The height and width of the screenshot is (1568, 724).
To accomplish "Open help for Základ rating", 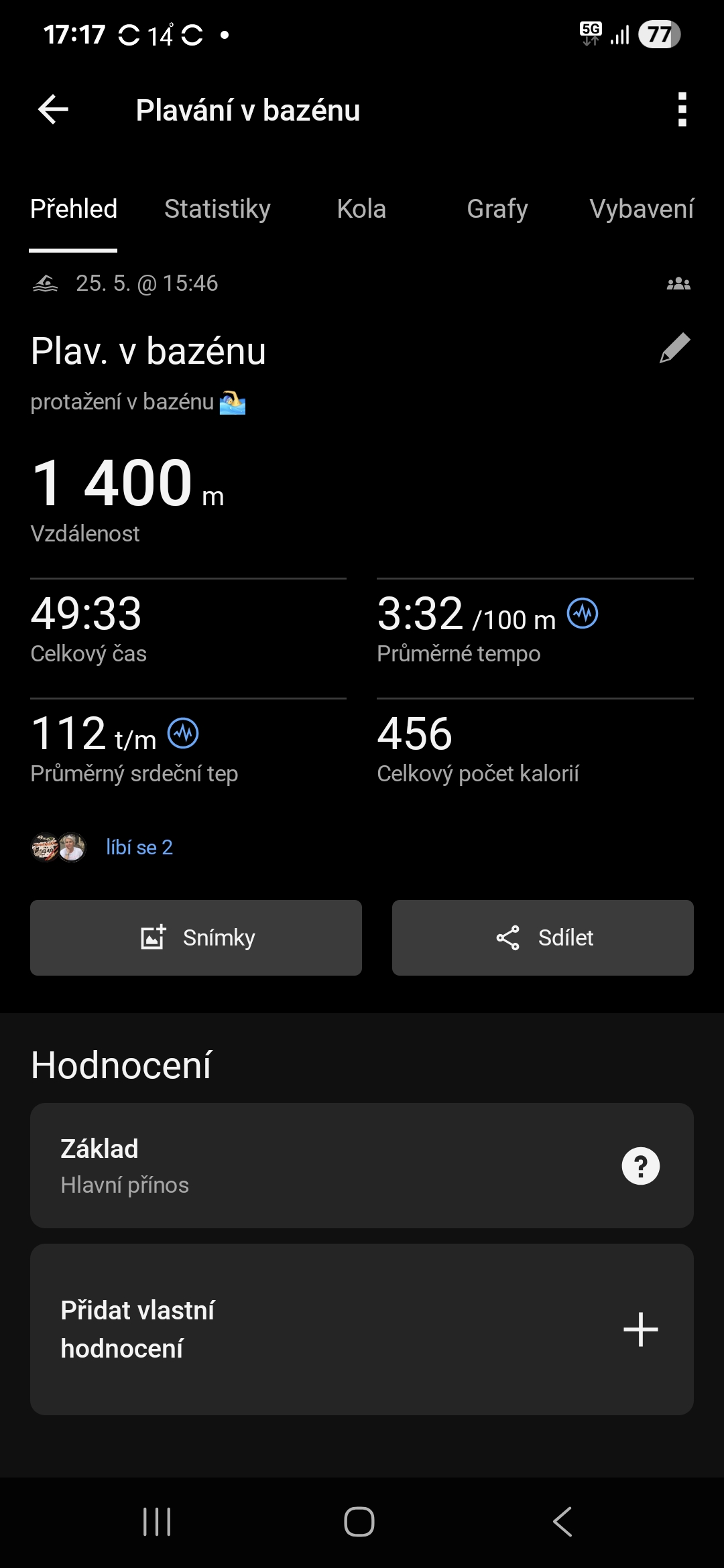I will [x=640, y=1166].
